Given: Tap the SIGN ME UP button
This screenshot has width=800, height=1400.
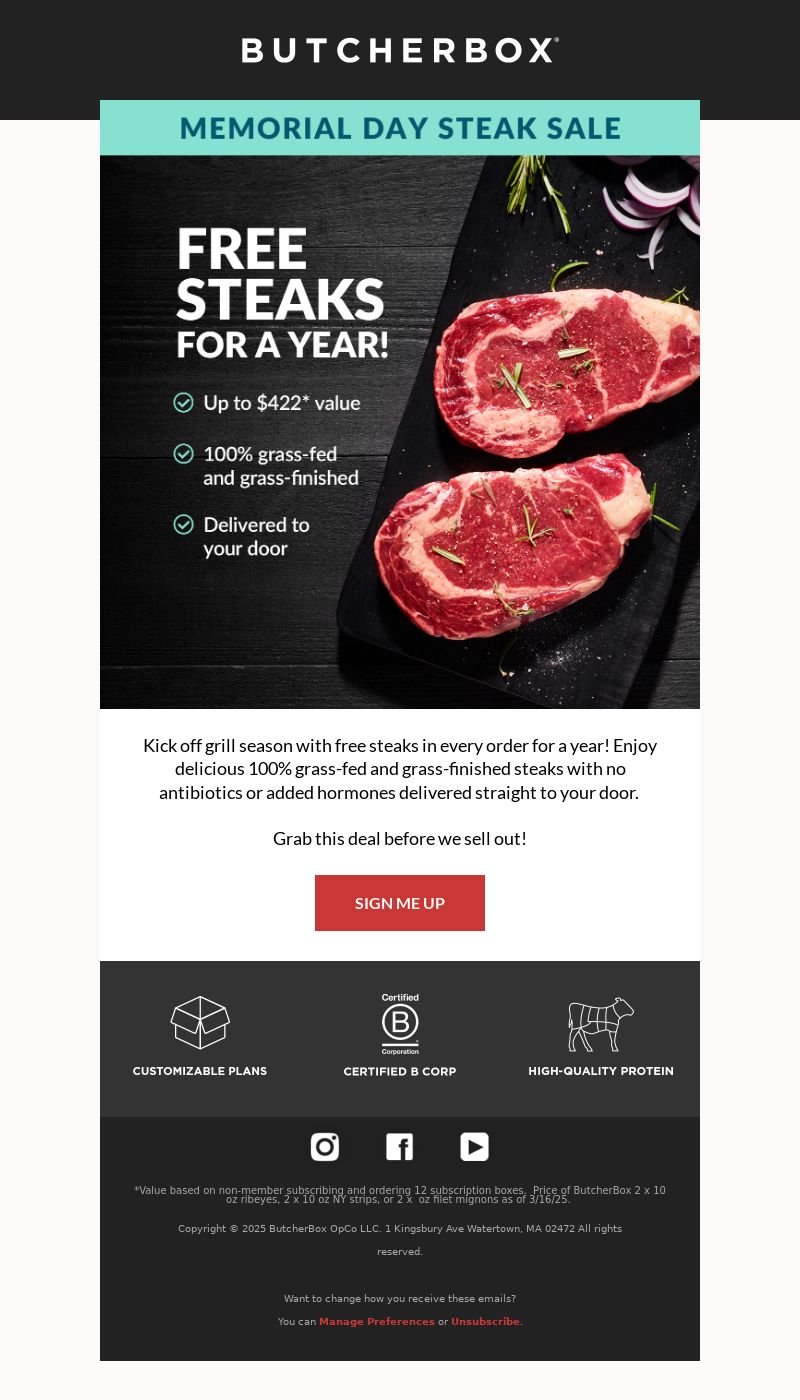Looking at the screenshot, I should point(400,903).
